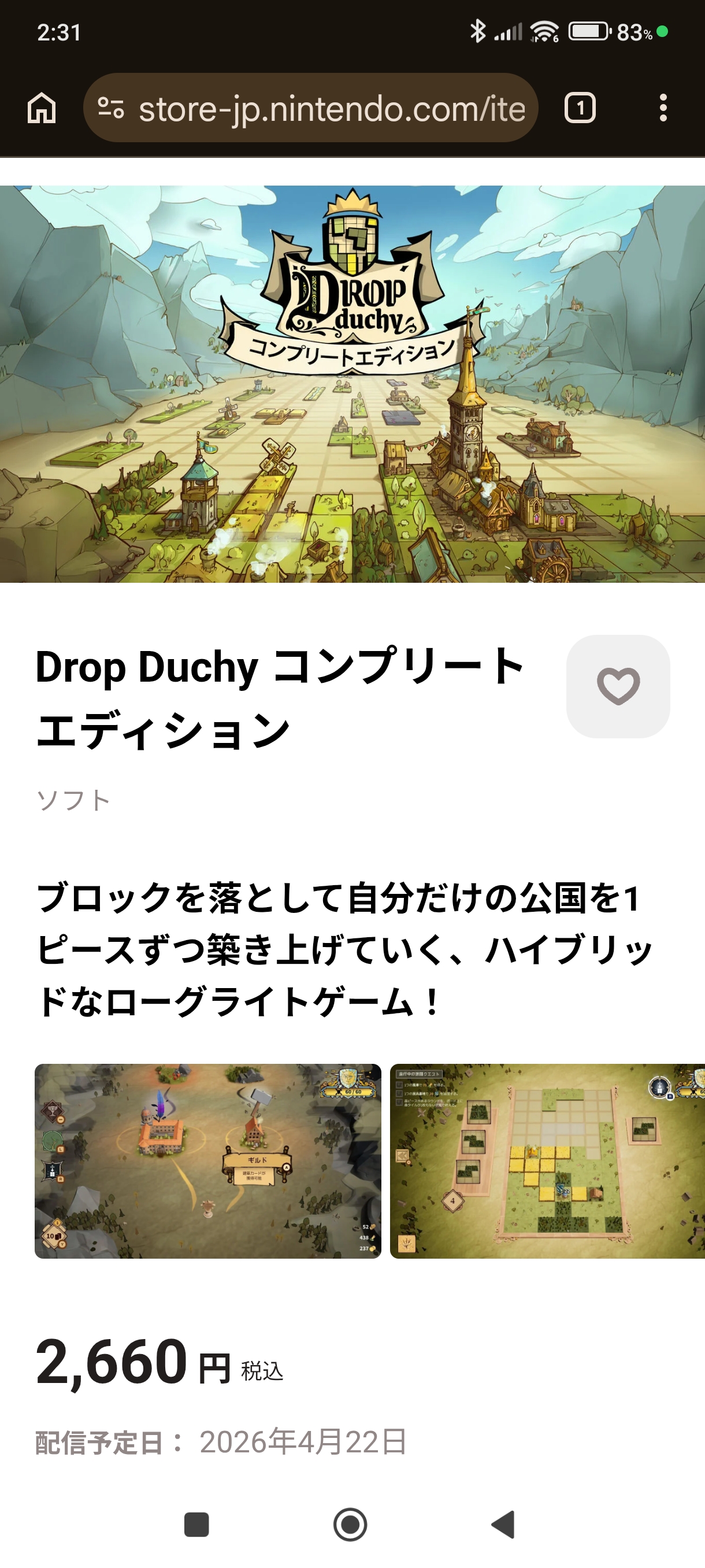Open the Drop Duchy banner image

coord(352,383)
